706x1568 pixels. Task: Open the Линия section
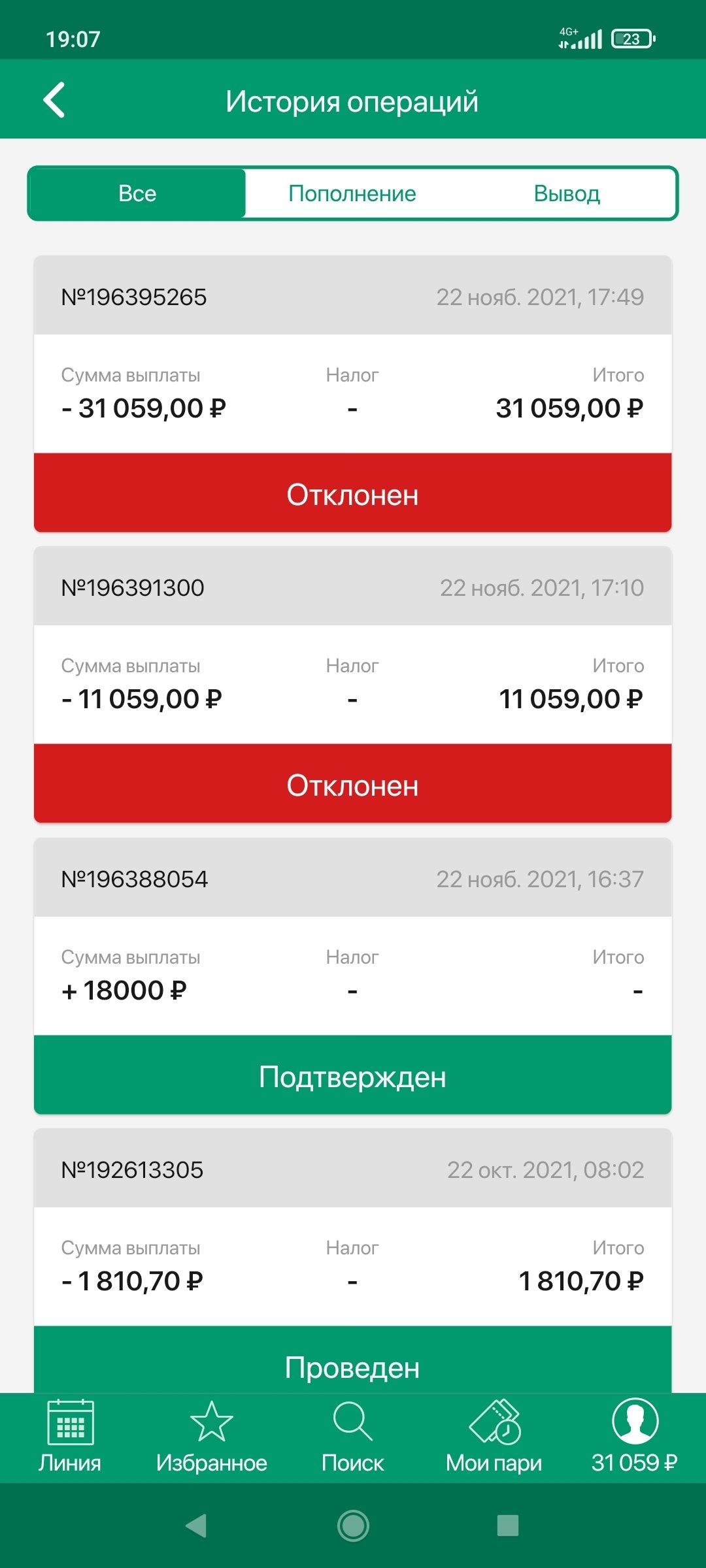tap(70, 1436)
